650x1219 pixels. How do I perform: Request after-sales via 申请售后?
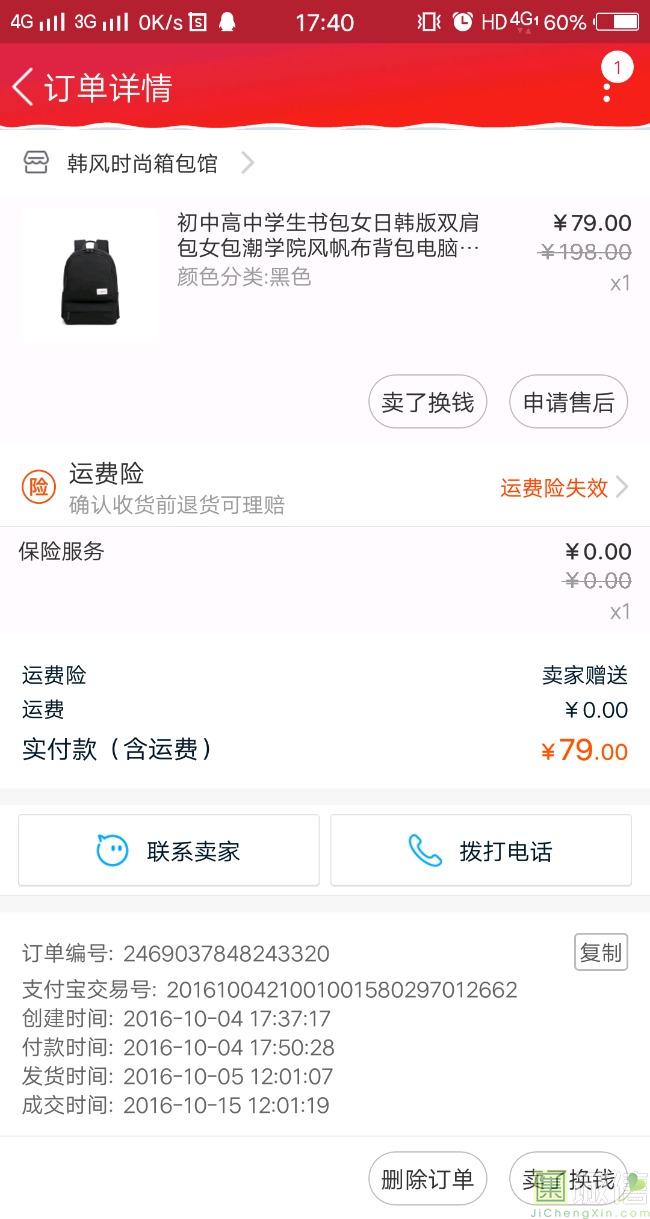click(x=568, y=402)
